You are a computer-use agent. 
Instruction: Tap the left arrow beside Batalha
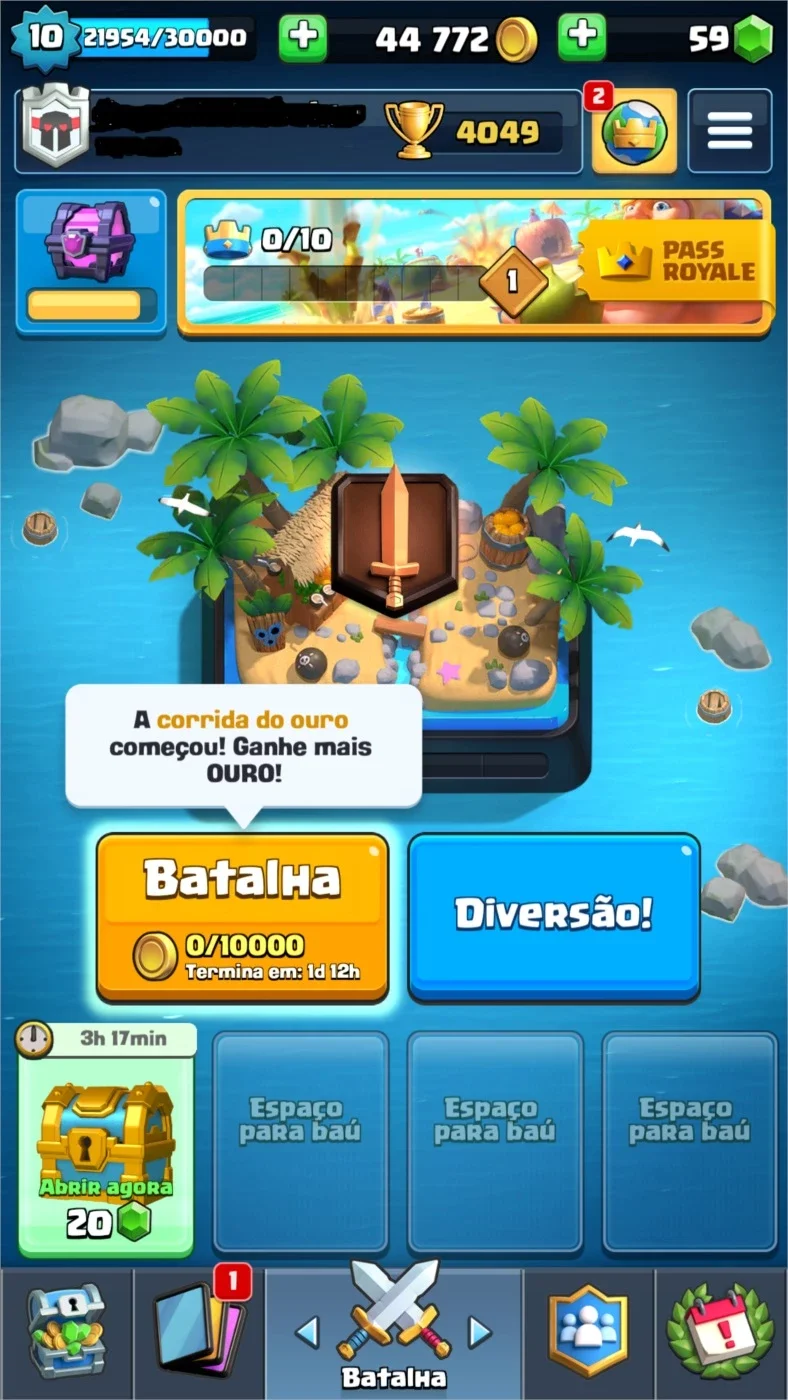coord(307,1331)
